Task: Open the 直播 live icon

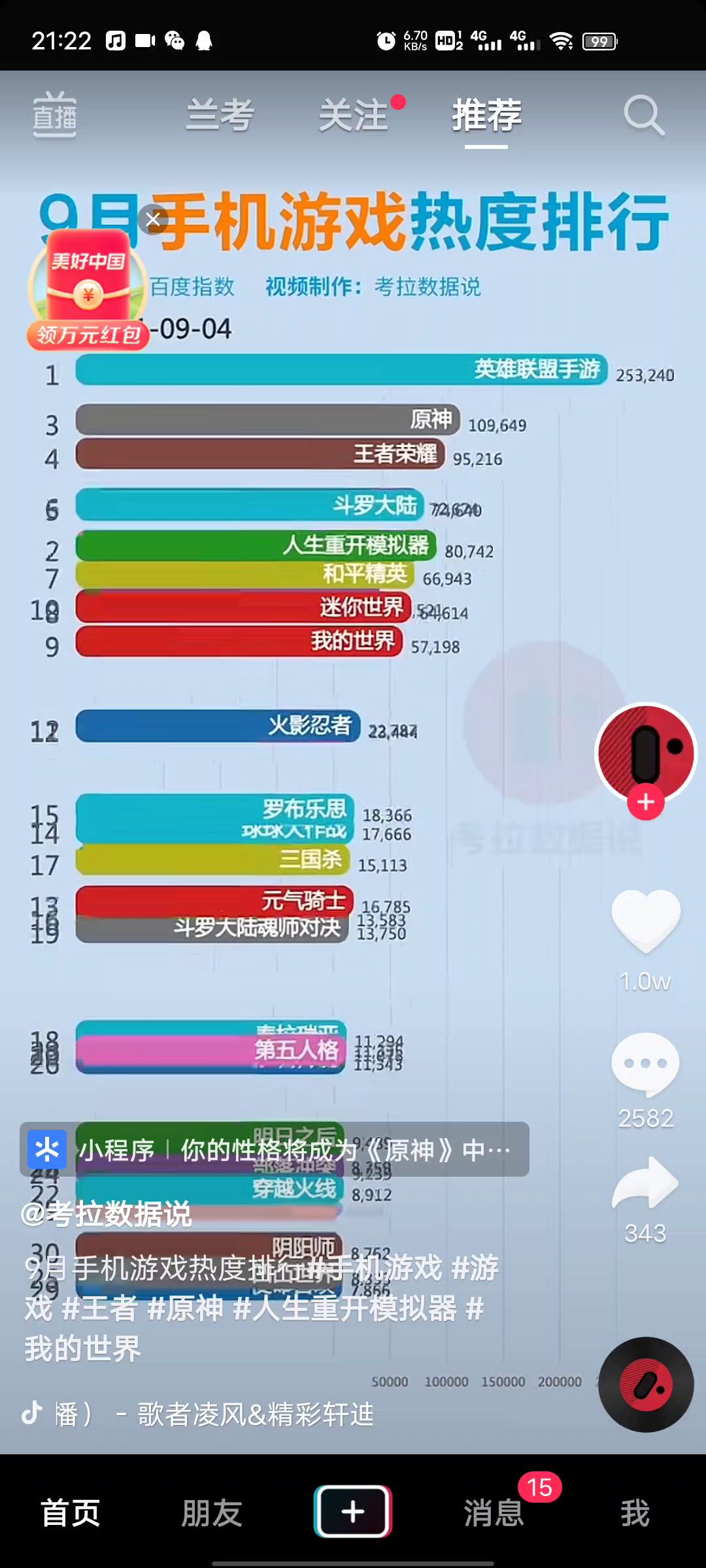Action: coord(55,115)
